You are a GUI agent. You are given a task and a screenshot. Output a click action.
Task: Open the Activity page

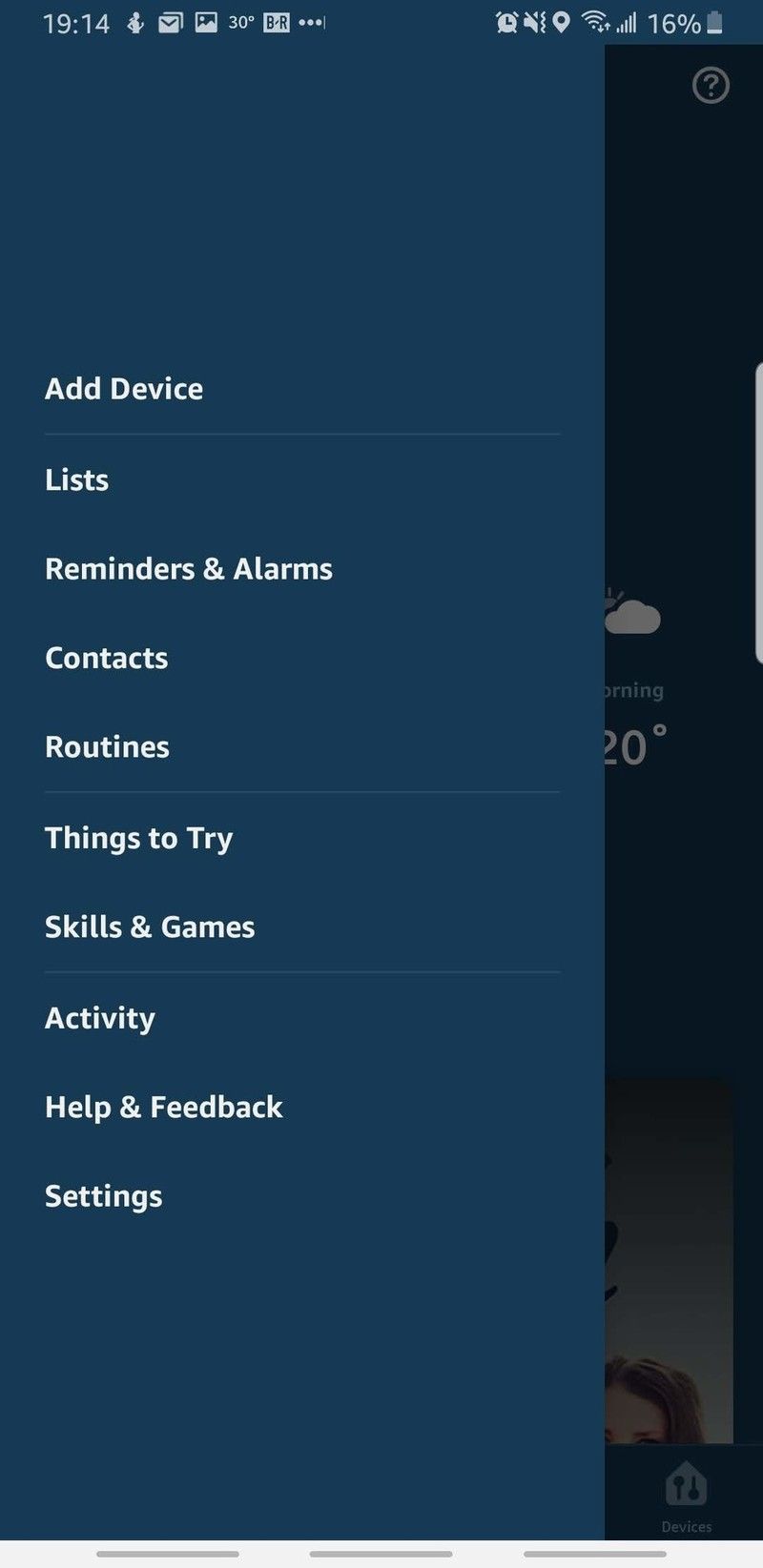coord(100,1018)
